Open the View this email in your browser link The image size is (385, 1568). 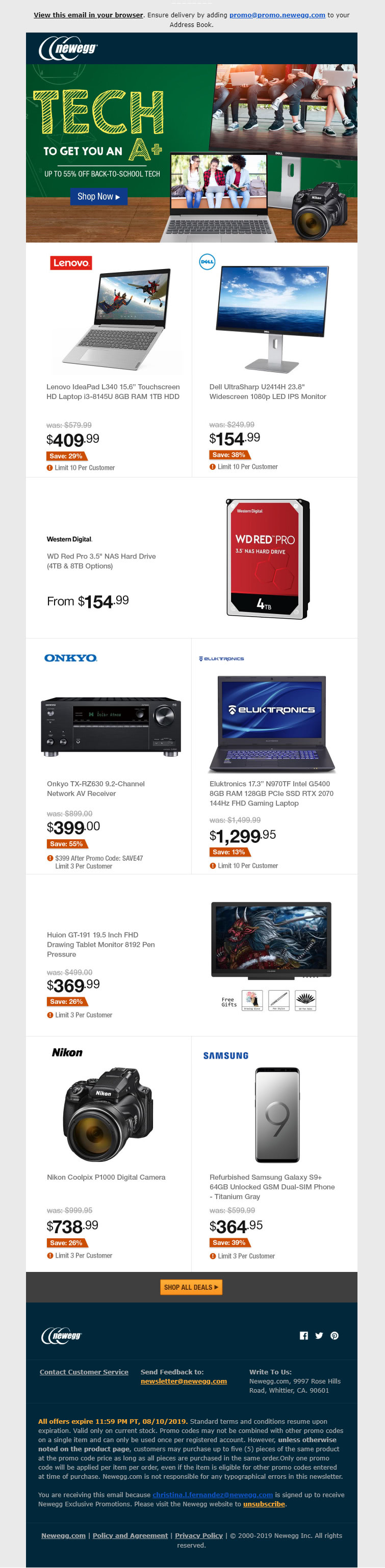(x=88, y=15)
